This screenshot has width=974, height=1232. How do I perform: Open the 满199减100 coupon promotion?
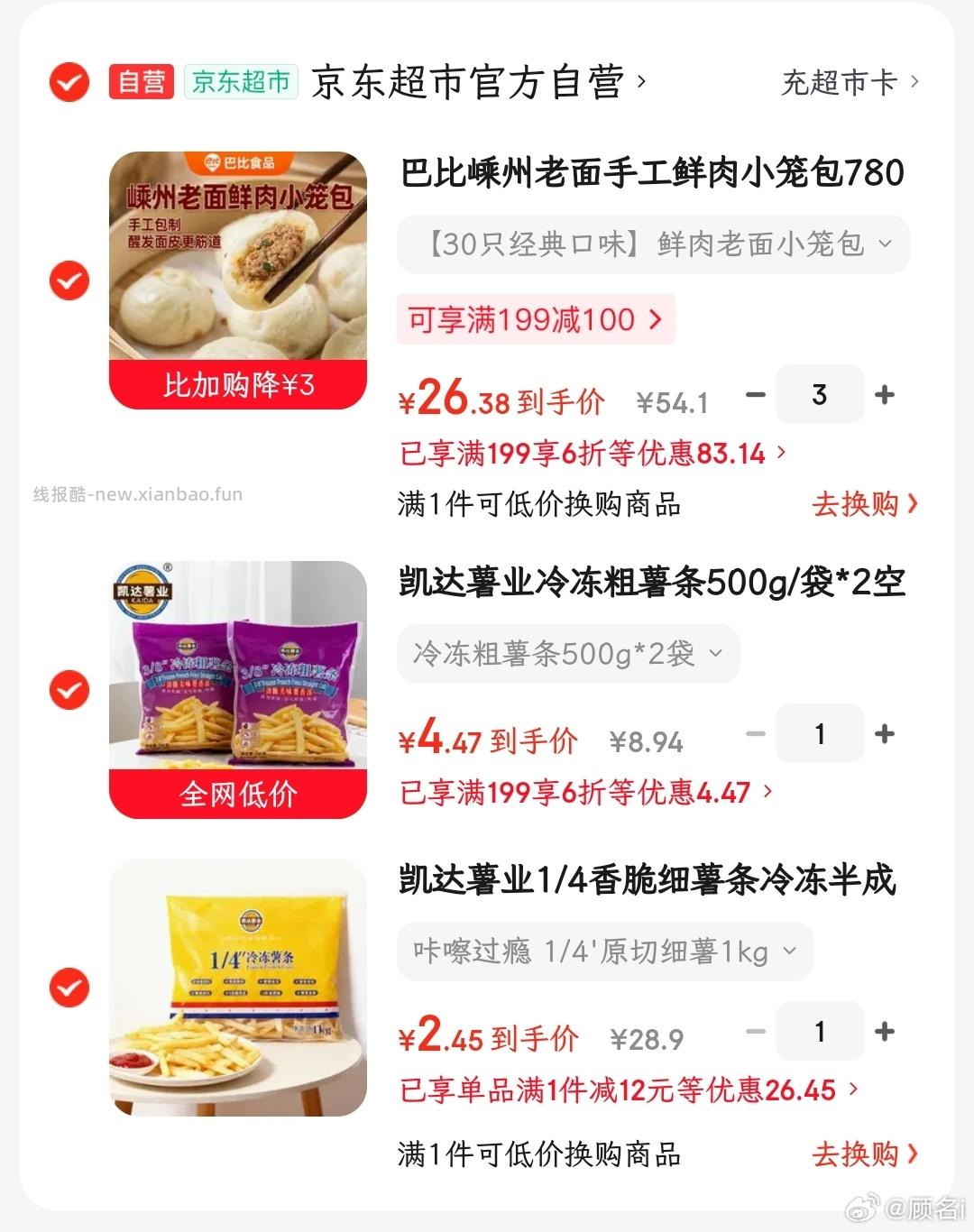point(535,319)
